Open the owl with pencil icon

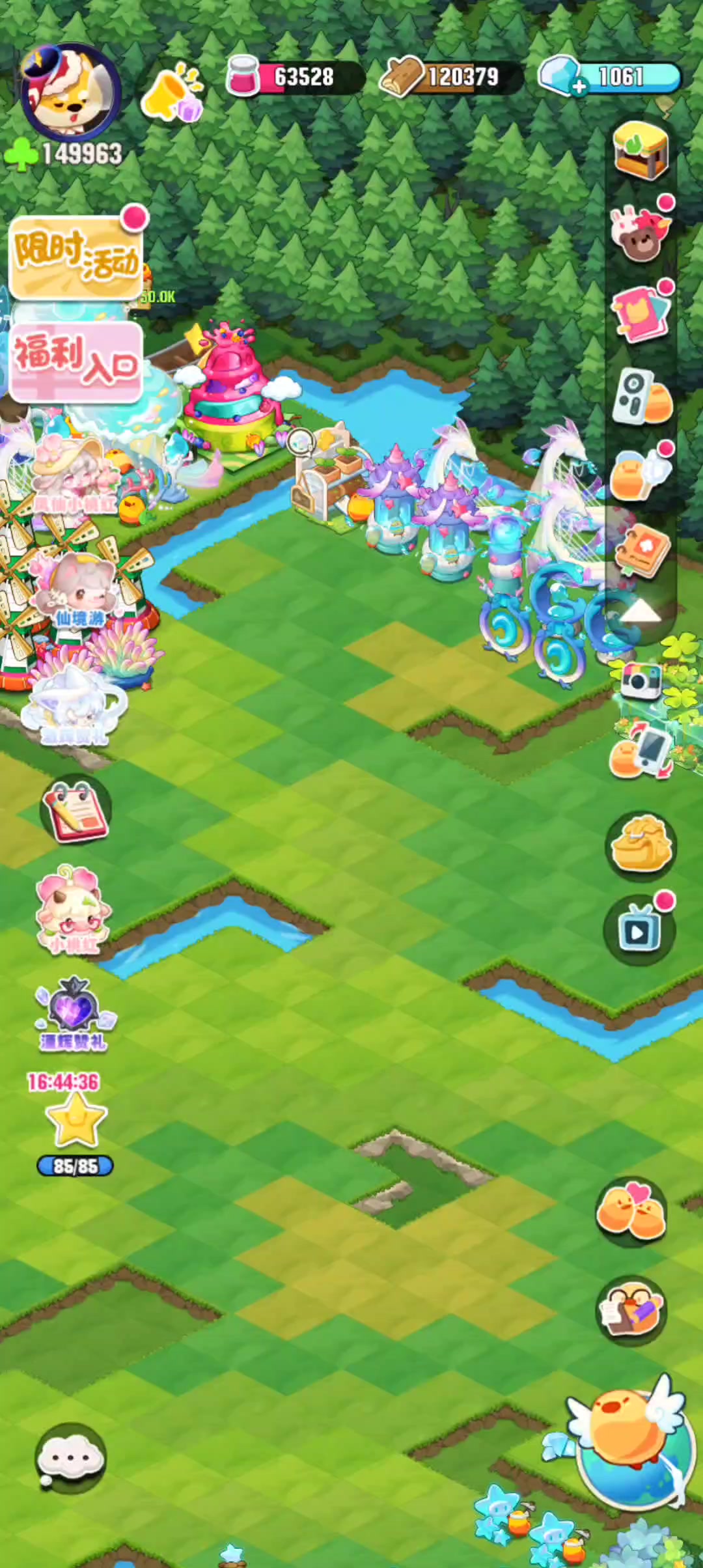click(631, 1310)
